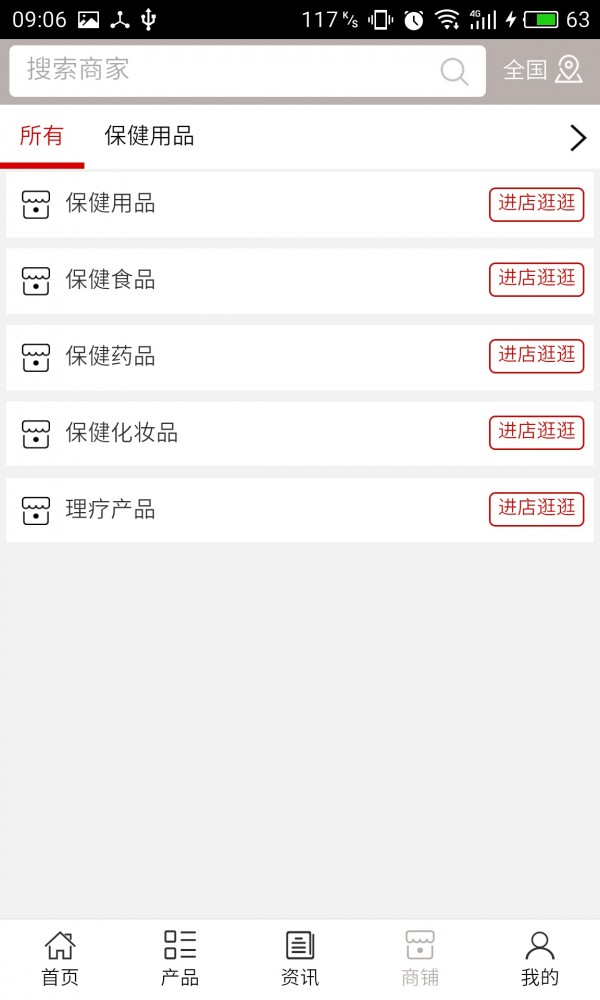
Task: Open the 资讯 tab
Action: (300, 958)
